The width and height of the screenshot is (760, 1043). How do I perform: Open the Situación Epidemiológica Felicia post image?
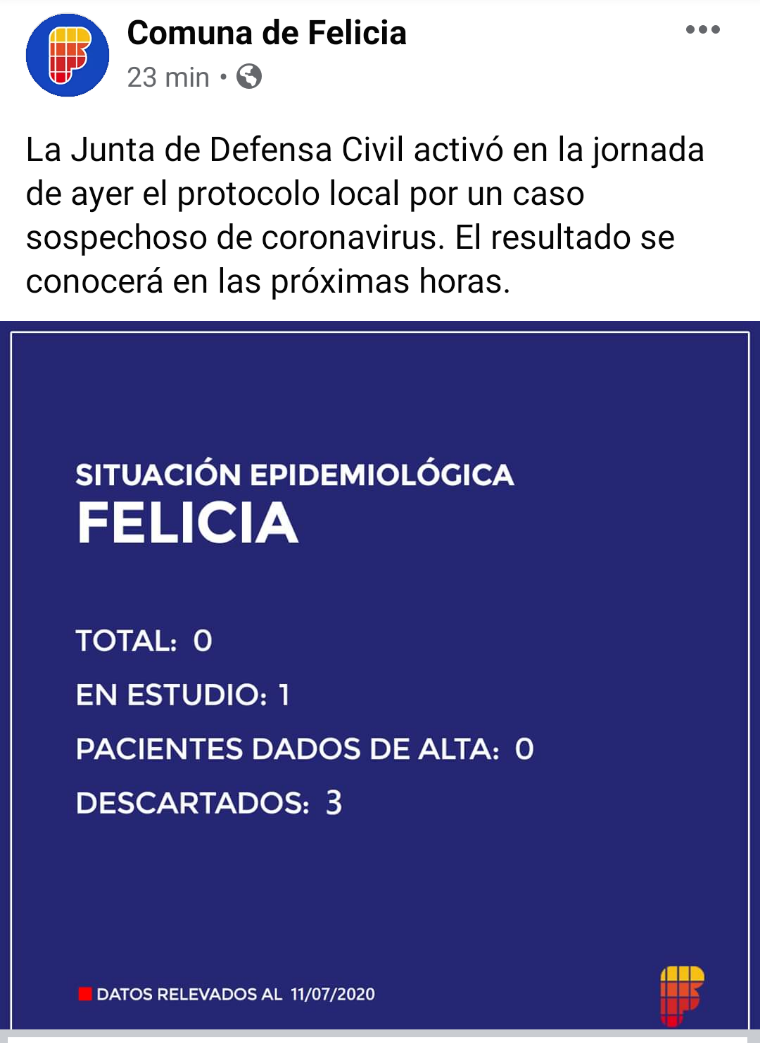coord(380,678)
